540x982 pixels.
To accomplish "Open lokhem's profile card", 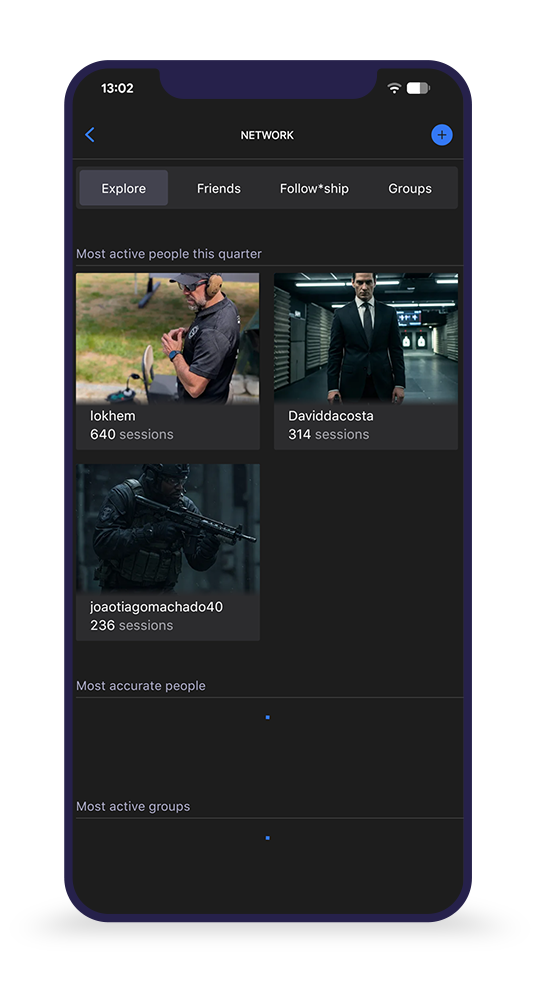I will [x=168, y=361].
